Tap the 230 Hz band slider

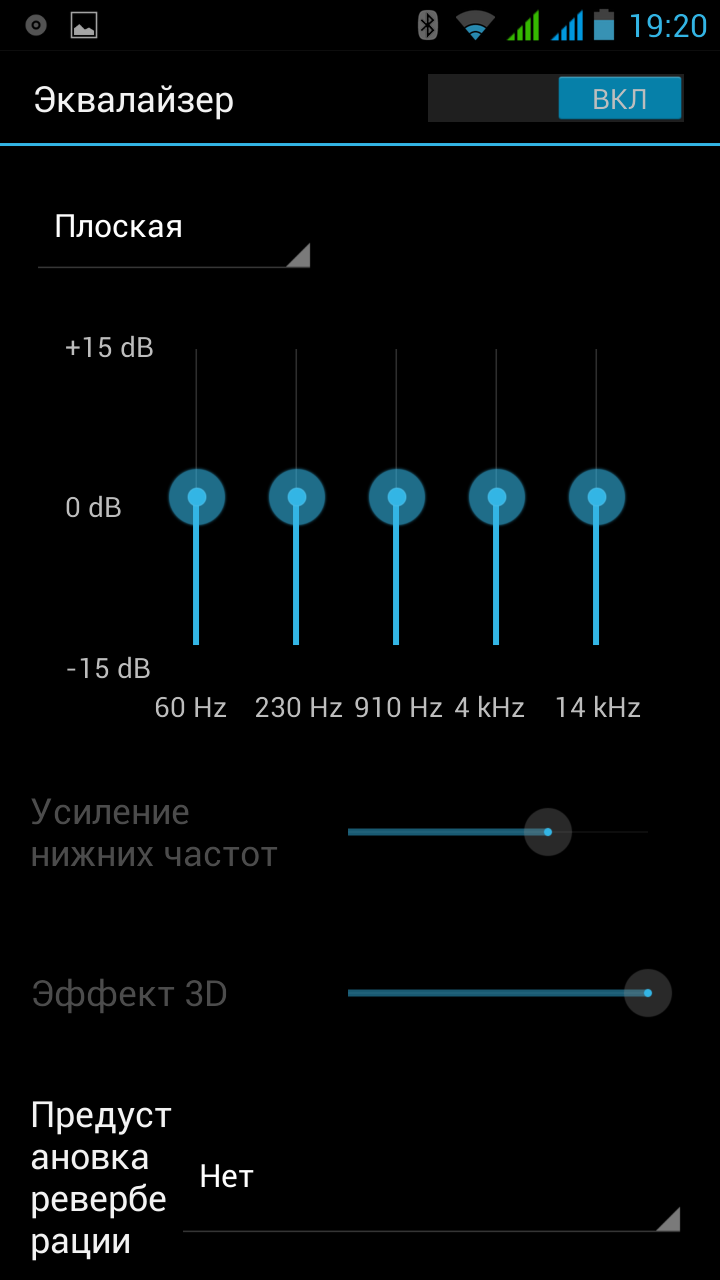point(296,497)
